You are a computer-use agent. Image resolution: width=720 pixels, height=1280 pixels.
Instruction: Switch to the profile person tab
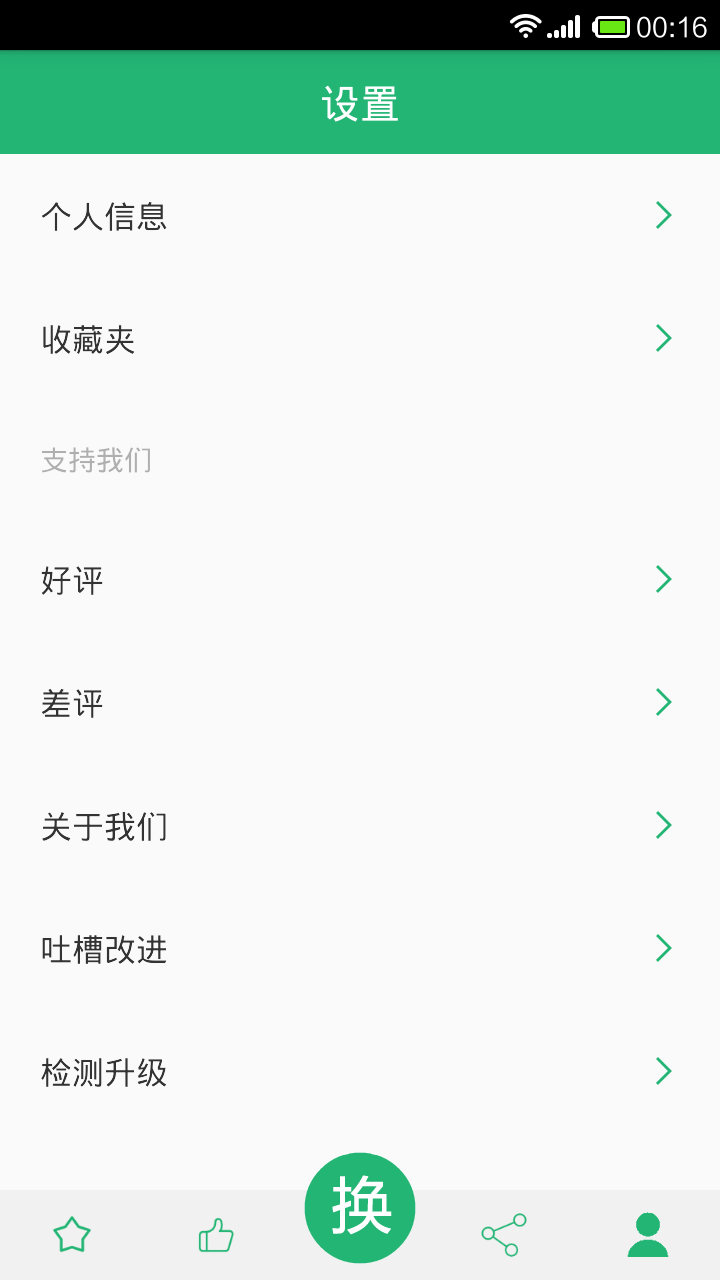point(648,1235)
